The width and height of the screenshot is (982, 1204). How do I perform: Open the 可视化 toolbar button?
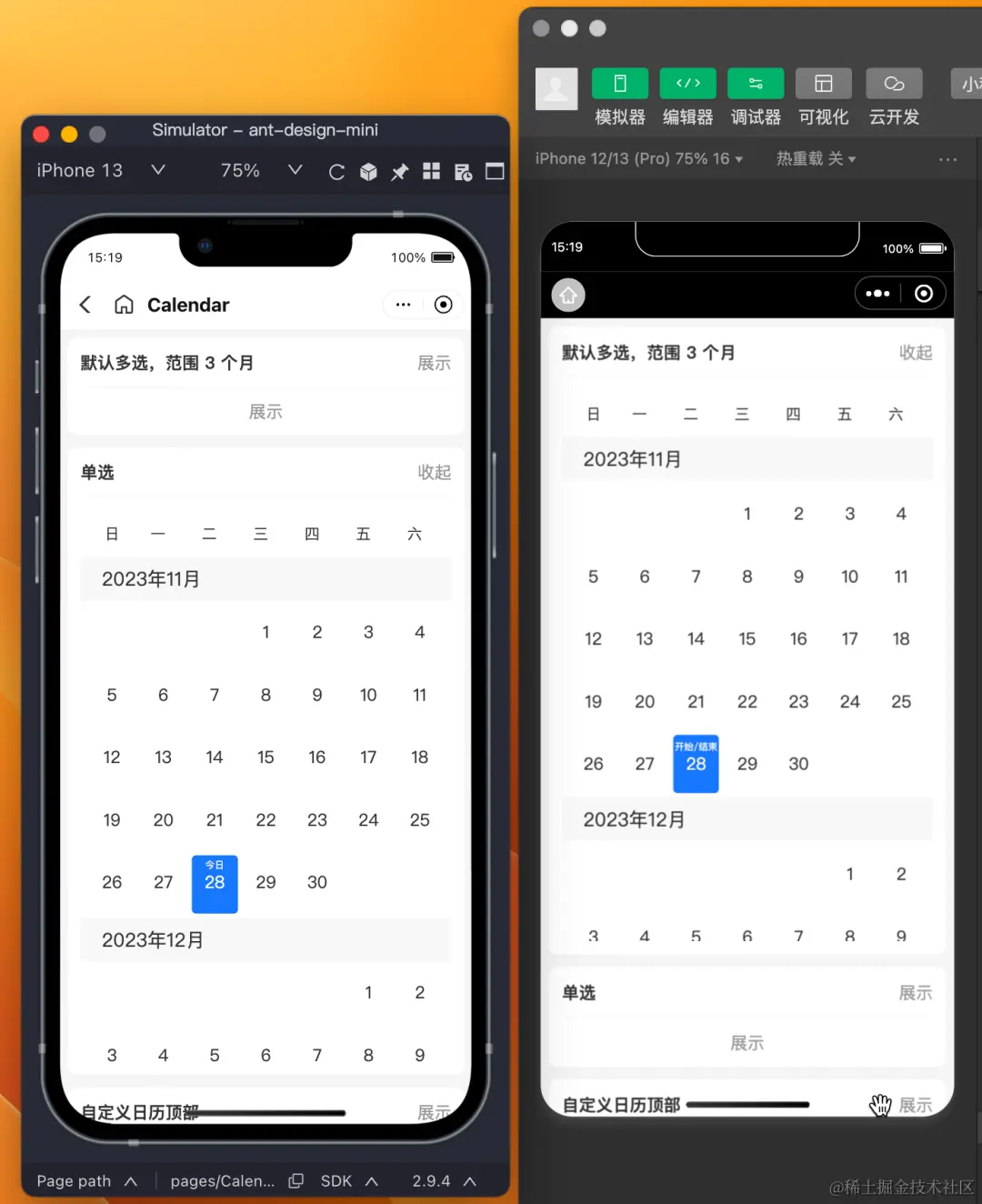tap(823, 84)
